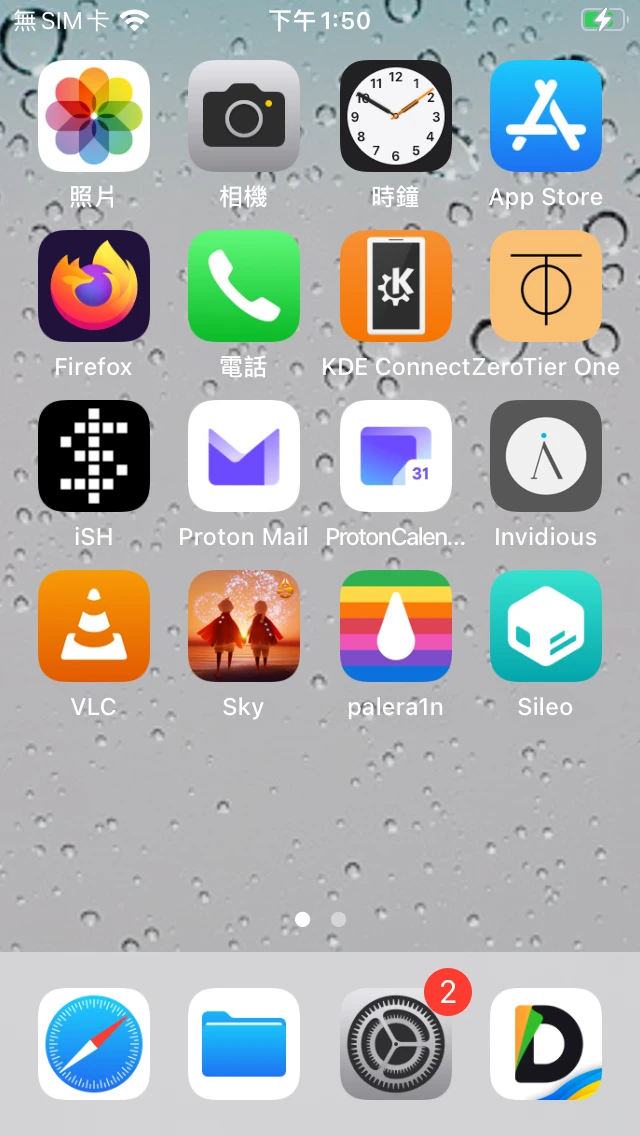640x1136 pixels.
Task: Launch ZeroTier One
Action: pos(546,286)
